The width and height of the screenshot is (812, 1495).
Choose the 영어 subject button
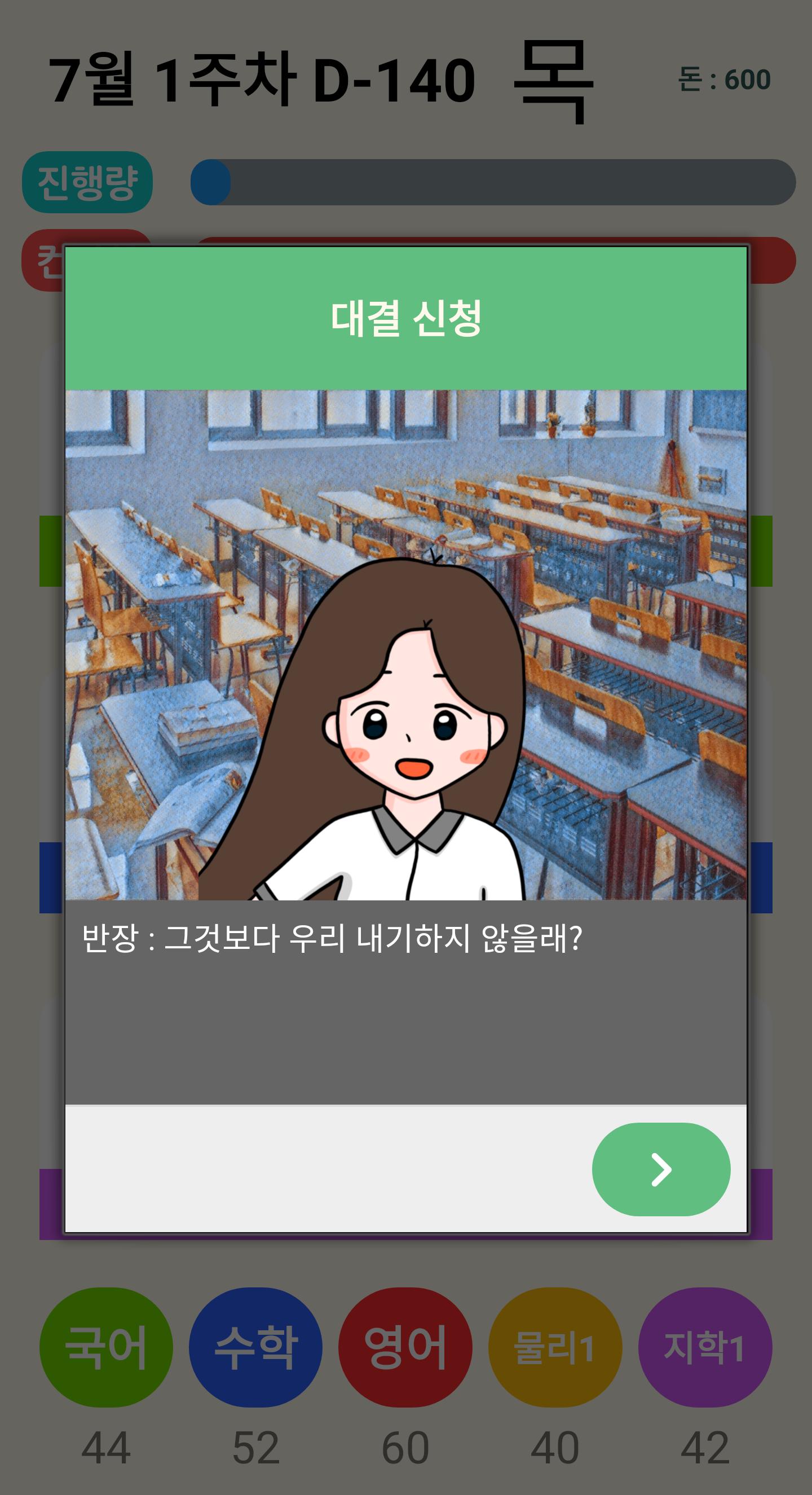coord(405,1347)
